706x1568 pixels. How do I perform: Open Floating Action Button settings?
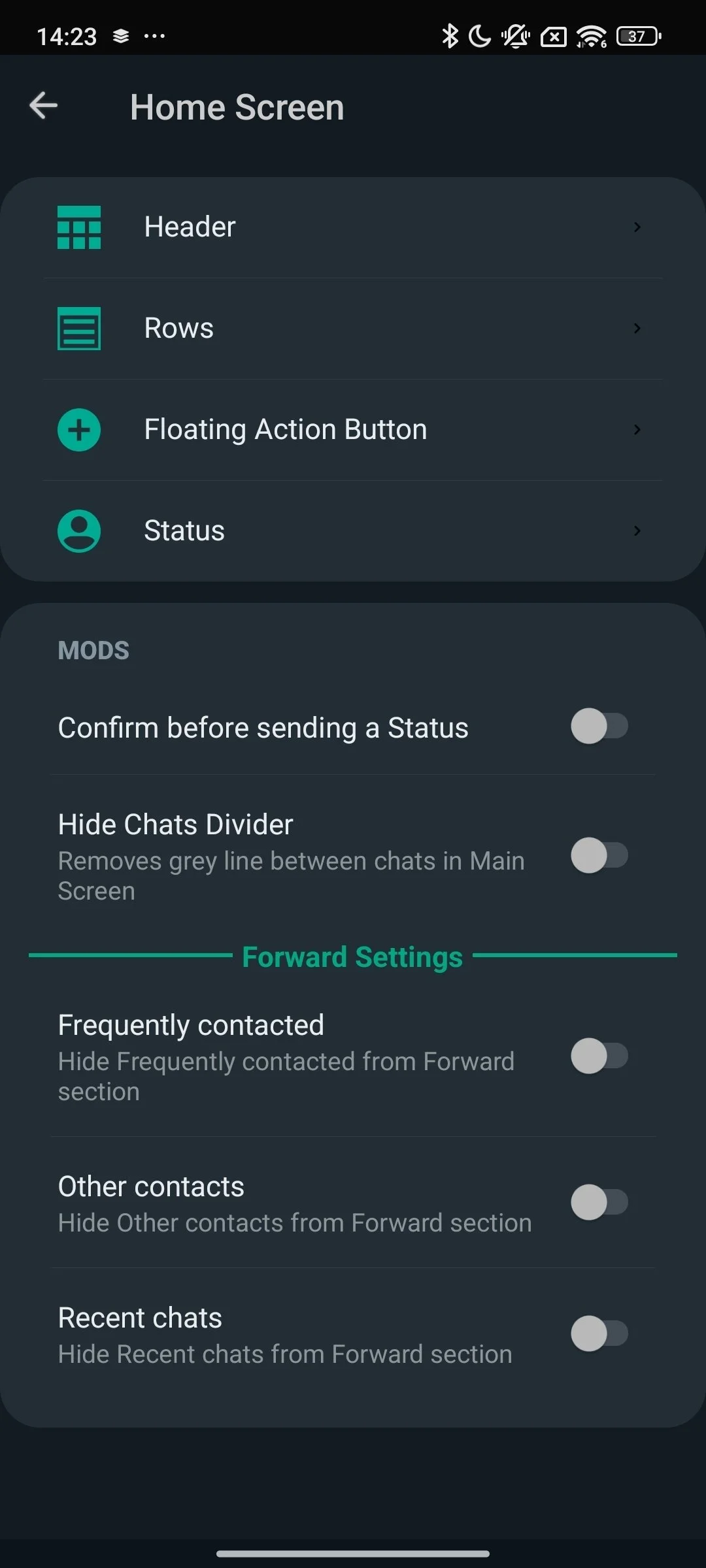[353, 430]
